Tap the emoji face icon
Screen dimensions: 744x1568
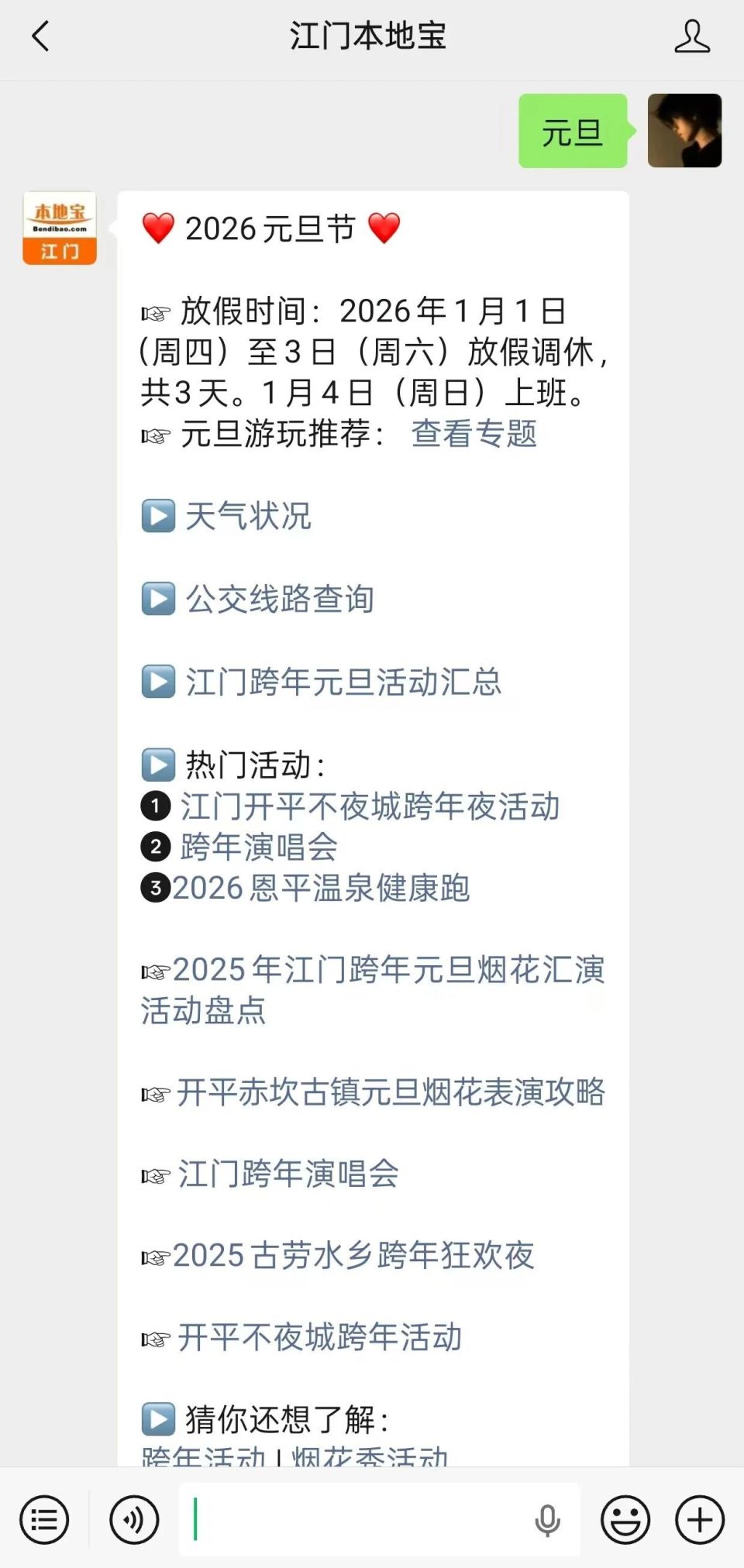[625, 1520]
